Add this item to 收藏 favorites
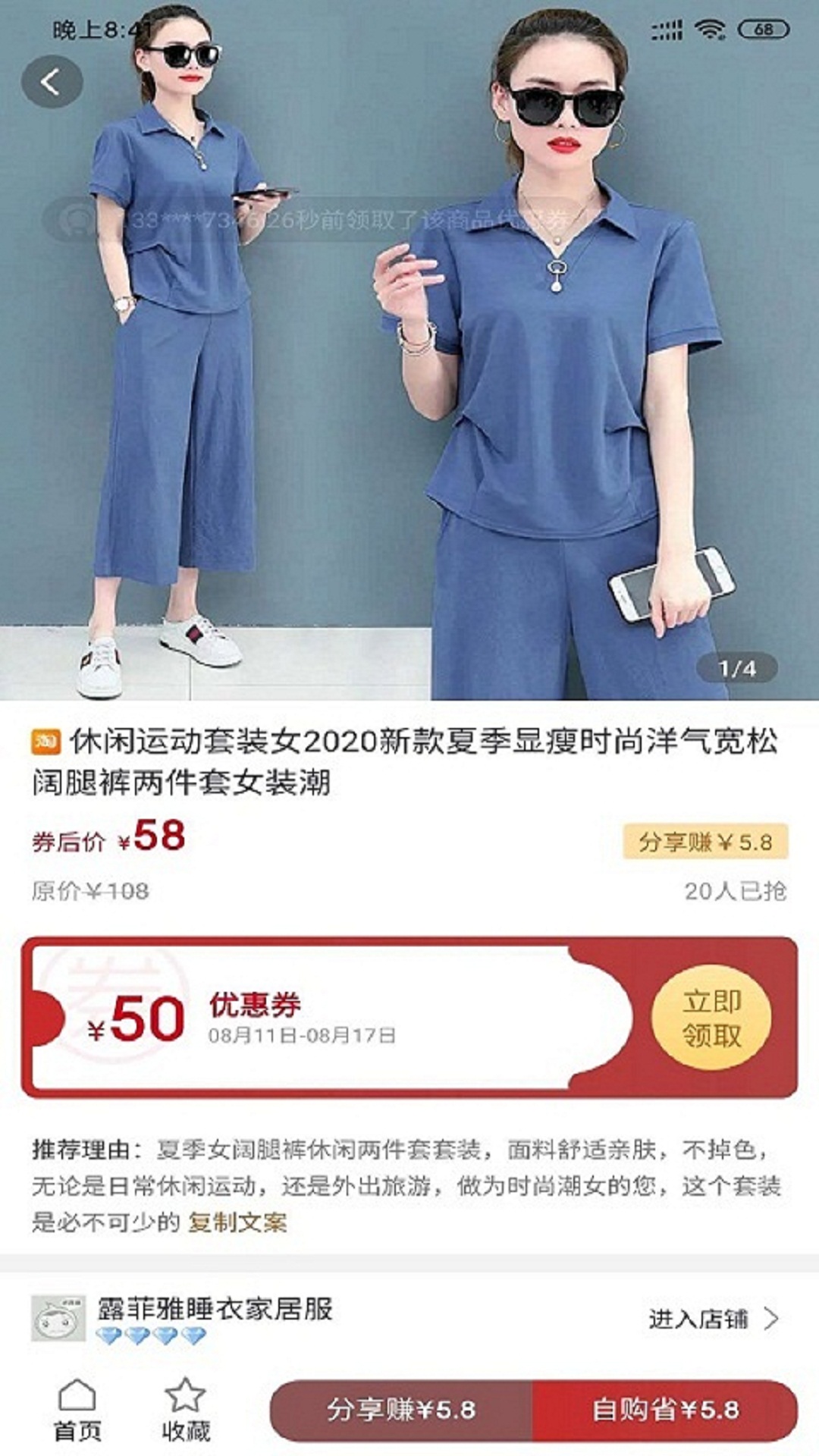 186,1410
